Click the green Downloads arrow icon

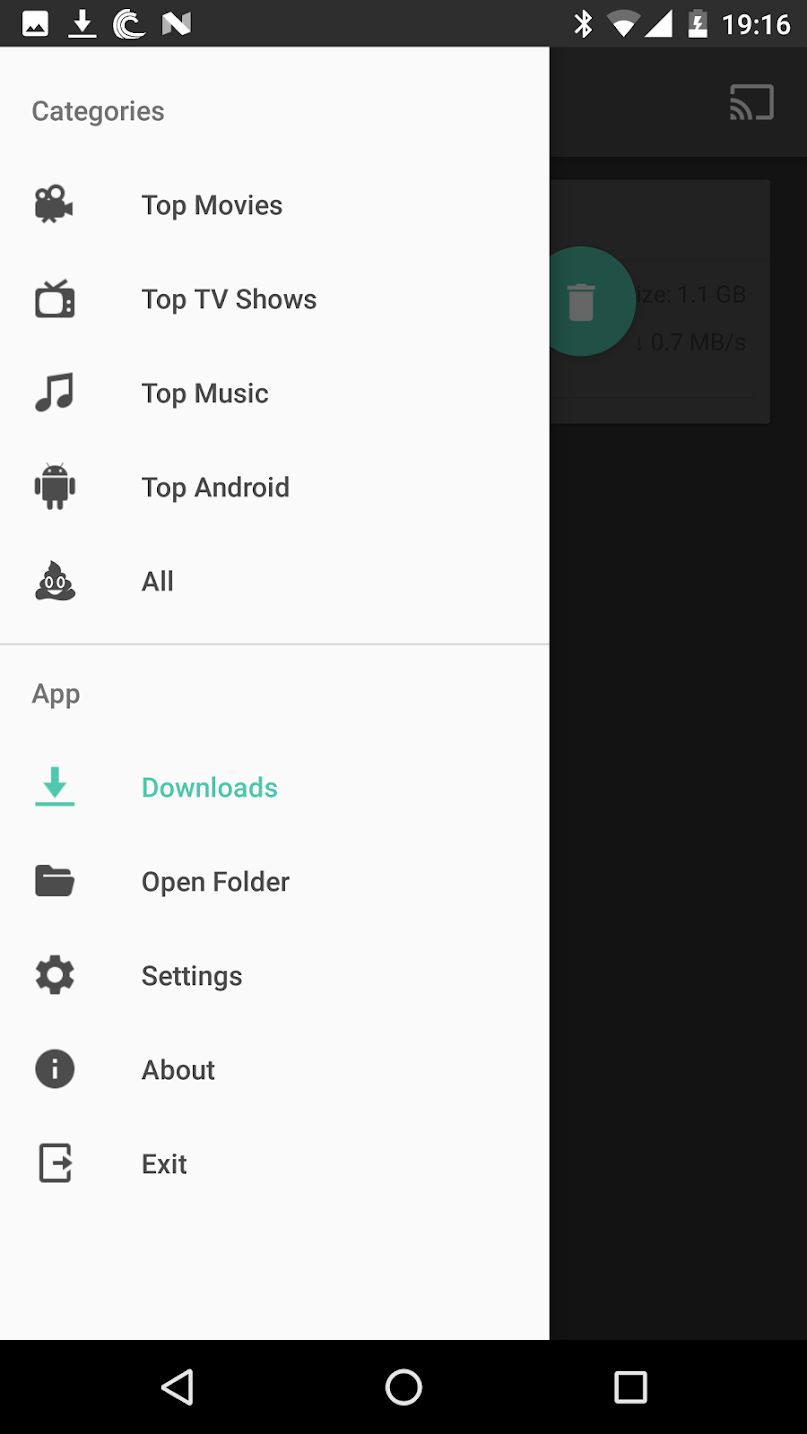click(x=54, y=787)
